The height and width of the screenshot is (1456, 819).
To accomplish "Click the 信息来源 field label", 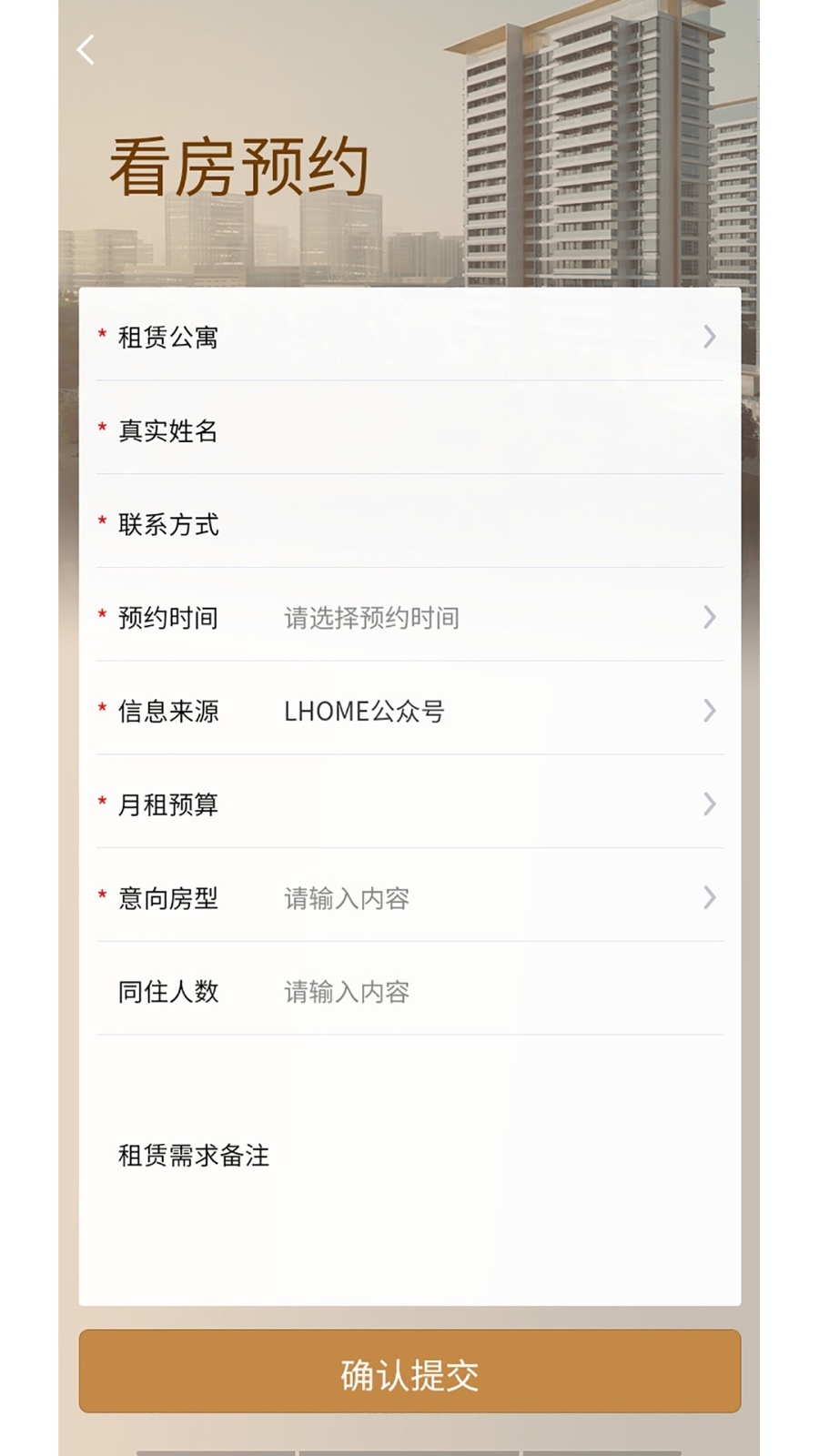I will [167, 712].
